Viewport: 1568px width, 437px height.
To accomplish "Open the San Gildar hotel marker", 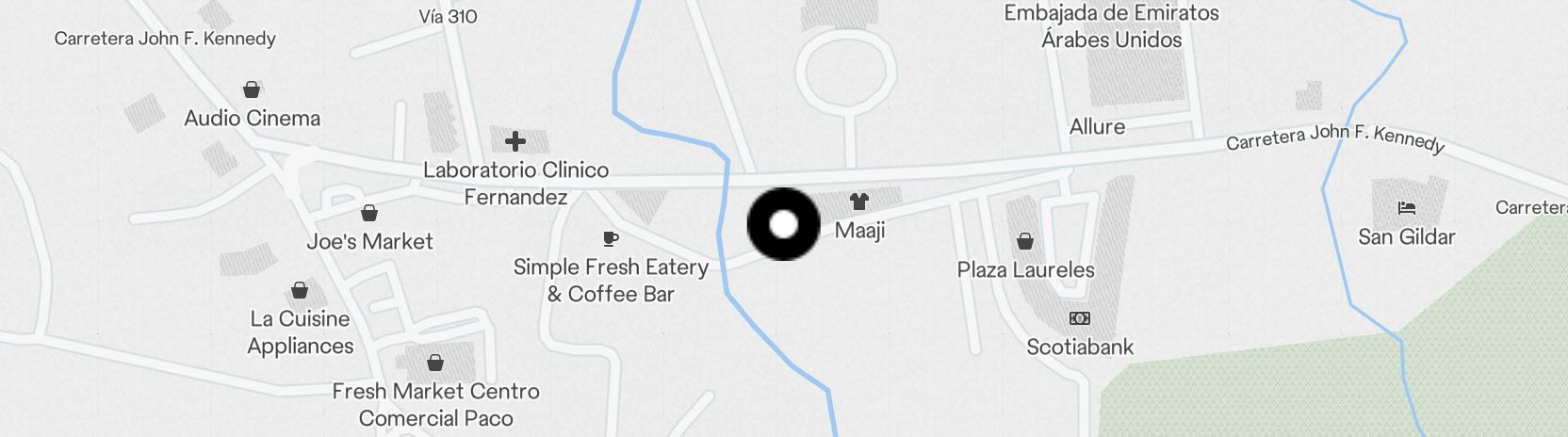I will coord(1407,208).
